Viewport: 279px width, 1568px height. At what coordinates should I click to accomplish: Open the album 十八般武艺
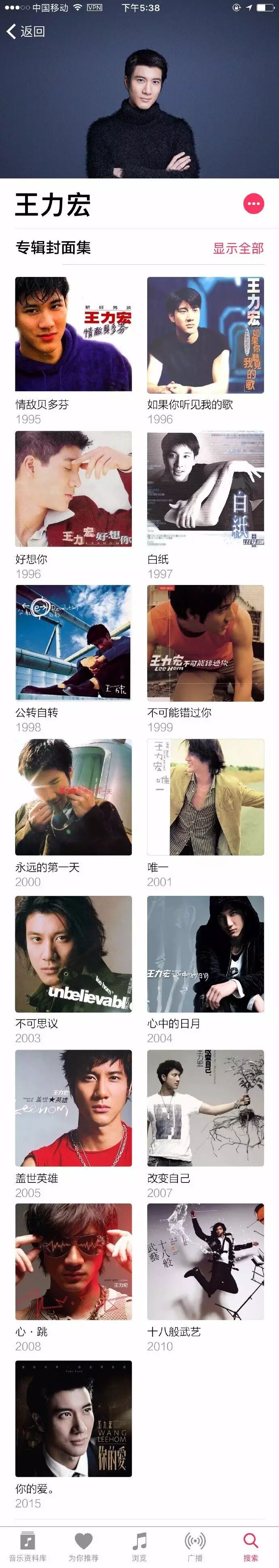pos(205,1261)
